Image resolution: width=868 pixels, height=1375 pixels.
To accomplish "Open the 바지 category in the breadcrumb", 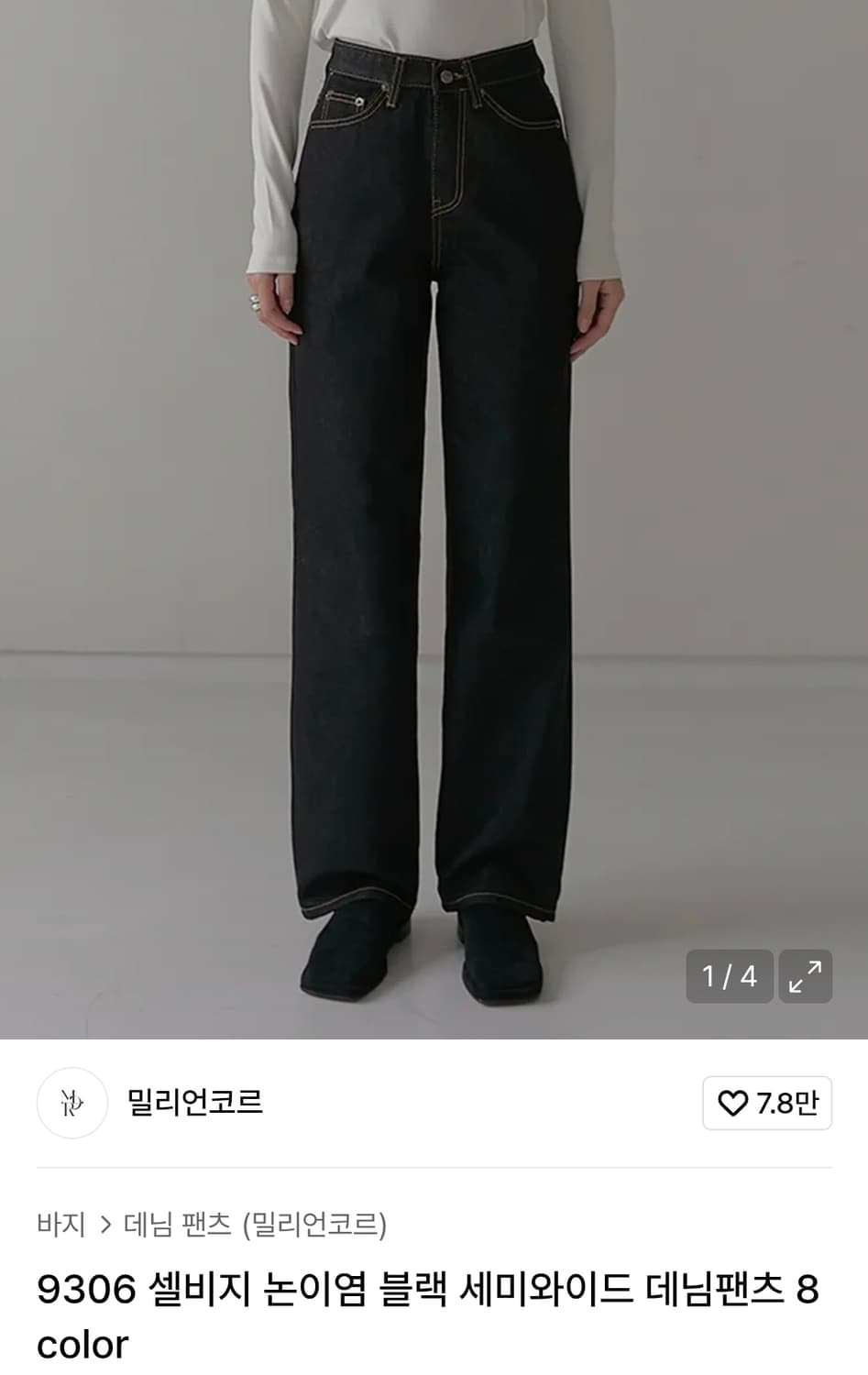I will pyautogui.click(x=62, y=1222).
